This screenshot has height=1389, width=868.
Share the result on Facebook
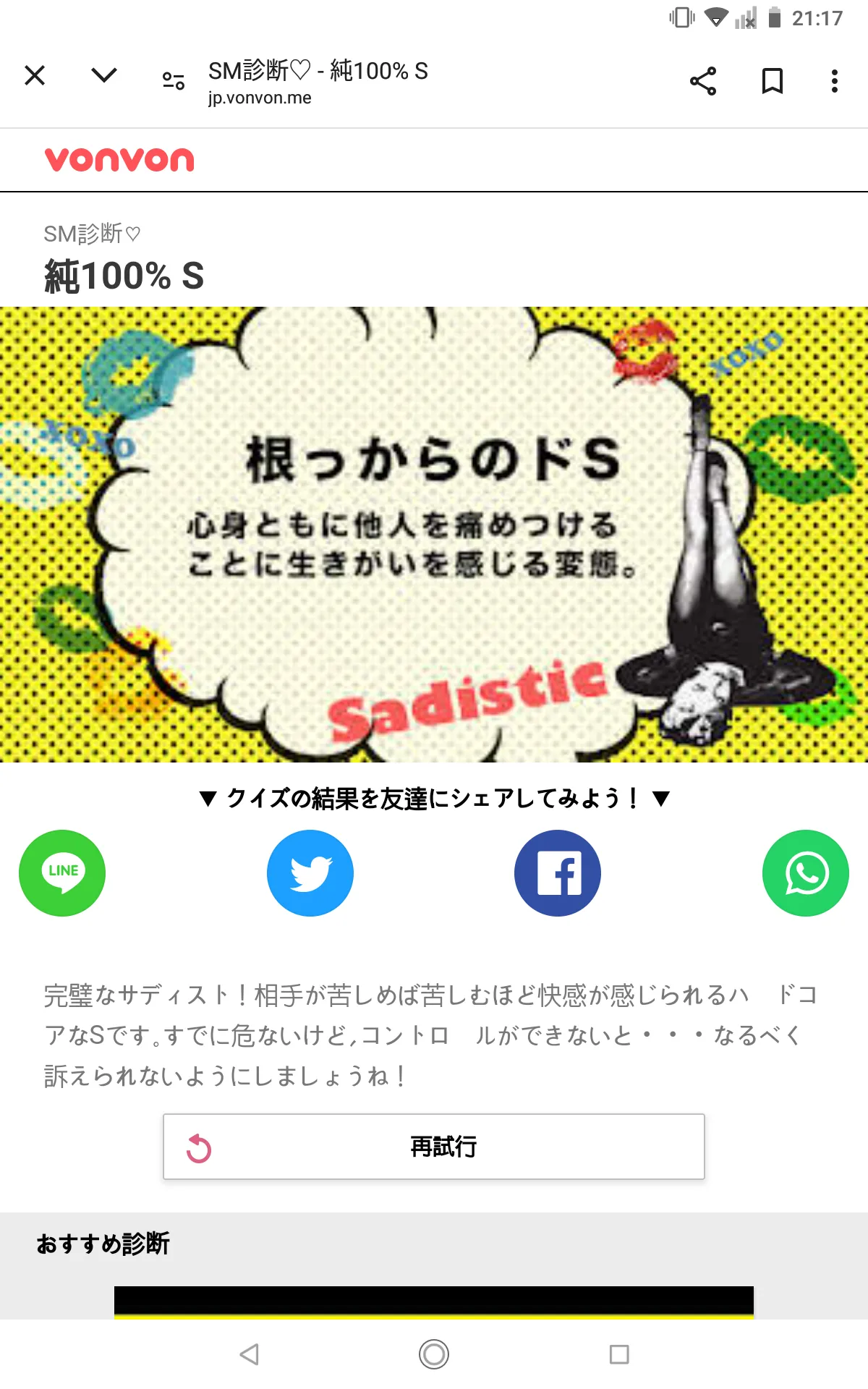click(558, 873)
